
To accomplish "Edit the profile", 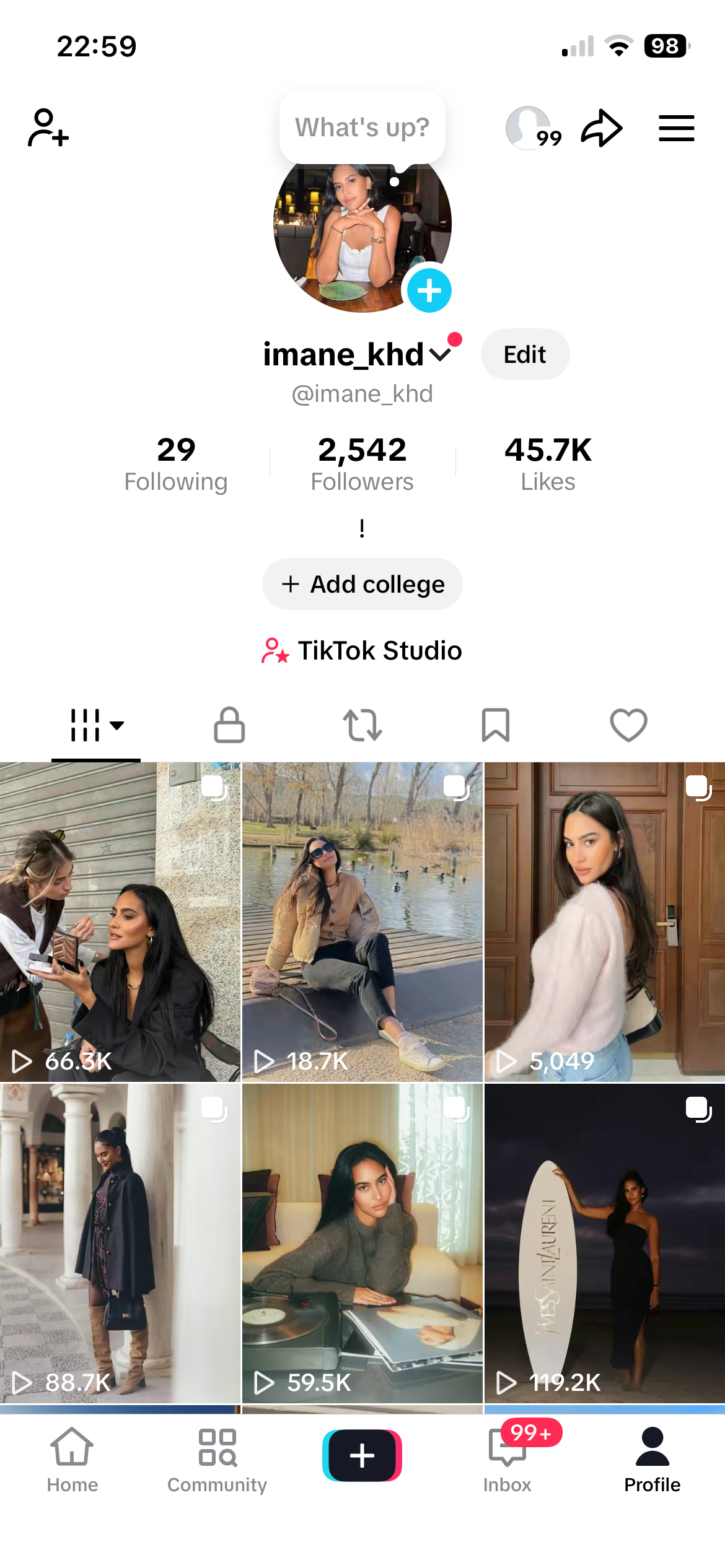I will pyautogui.click(x=525, y=355).
